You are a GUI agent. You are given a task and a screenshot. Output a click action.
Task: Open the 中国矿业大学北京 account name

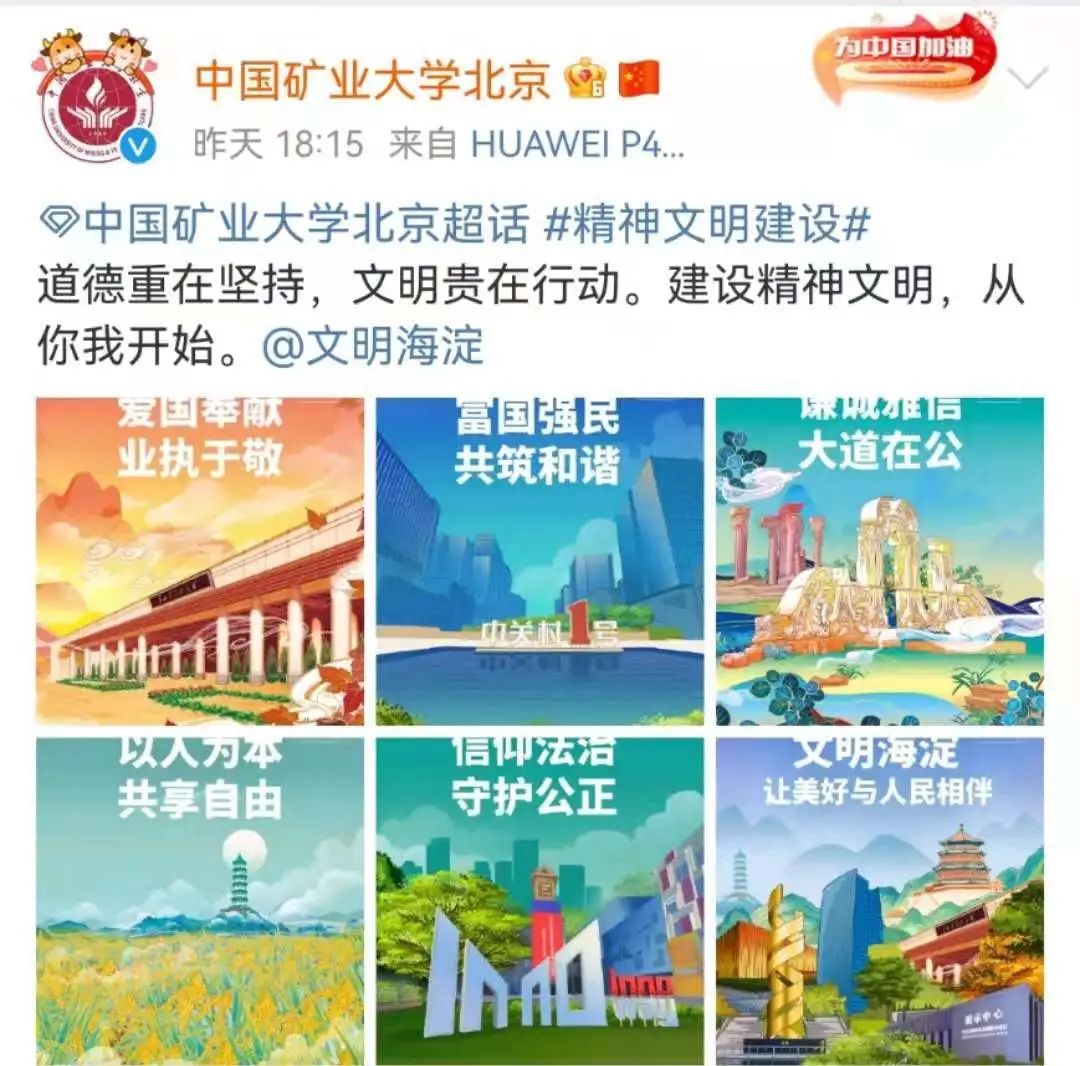pyautogui.click(x=372, y=82)
